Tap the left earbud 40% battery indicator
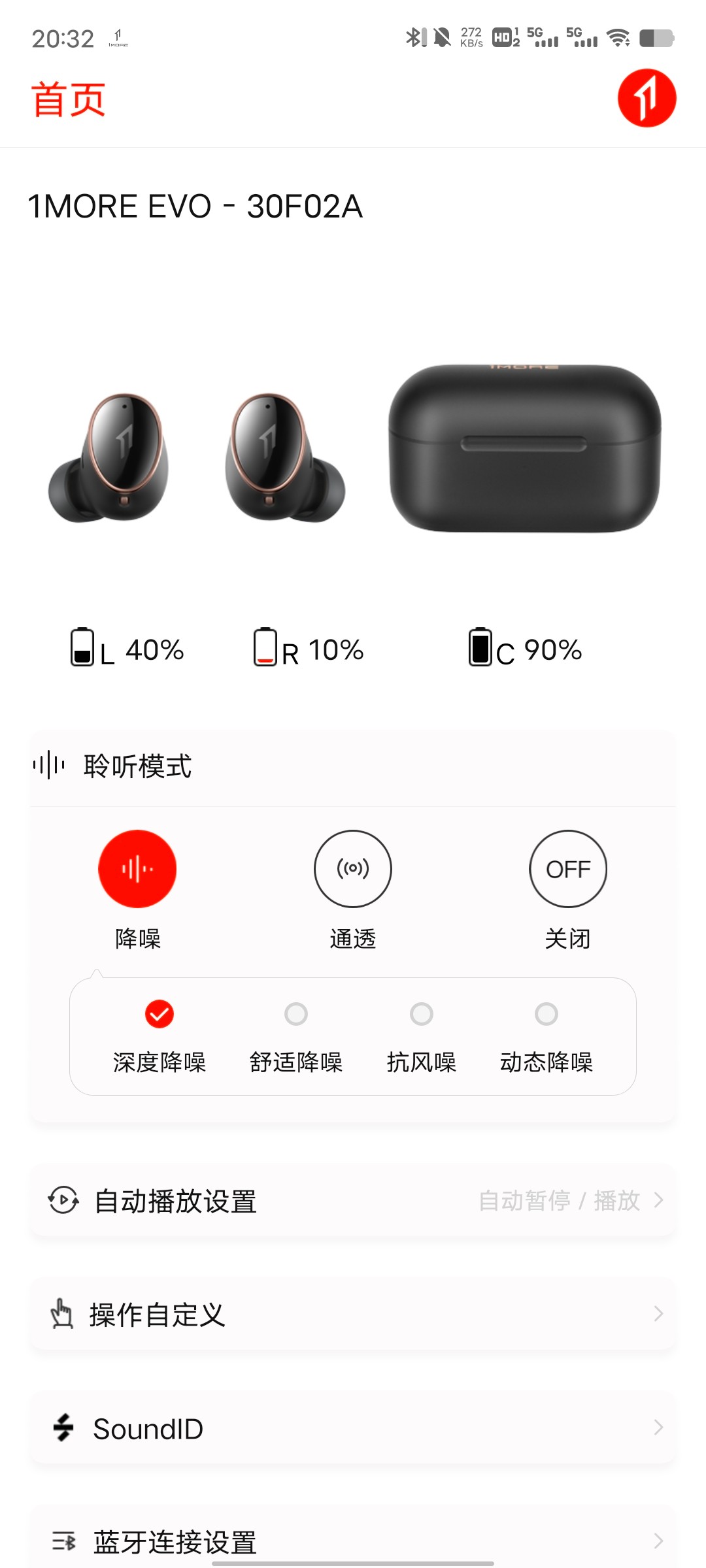This screenshot has height=1568, width=706. click(x=127, y=649)
